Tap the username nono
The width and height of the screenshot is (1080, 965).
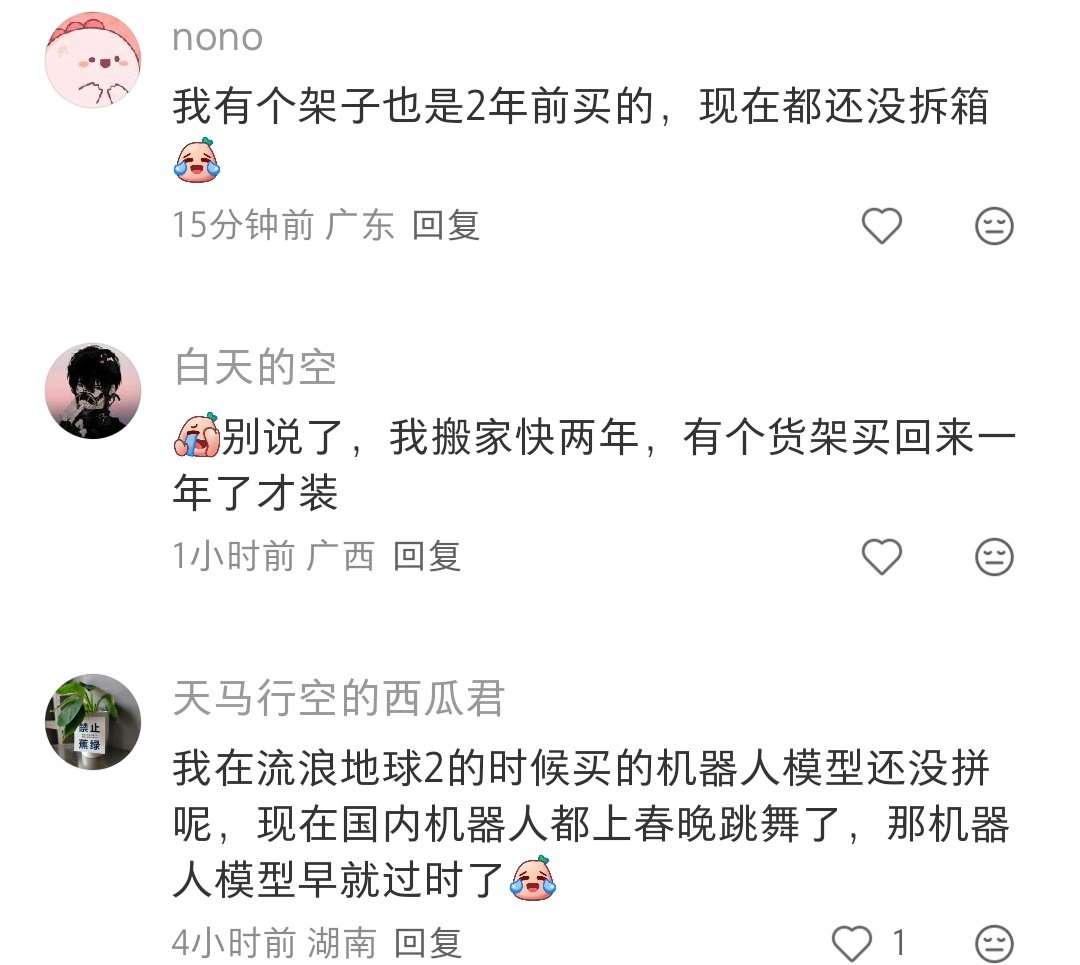(x=217, y=38)
